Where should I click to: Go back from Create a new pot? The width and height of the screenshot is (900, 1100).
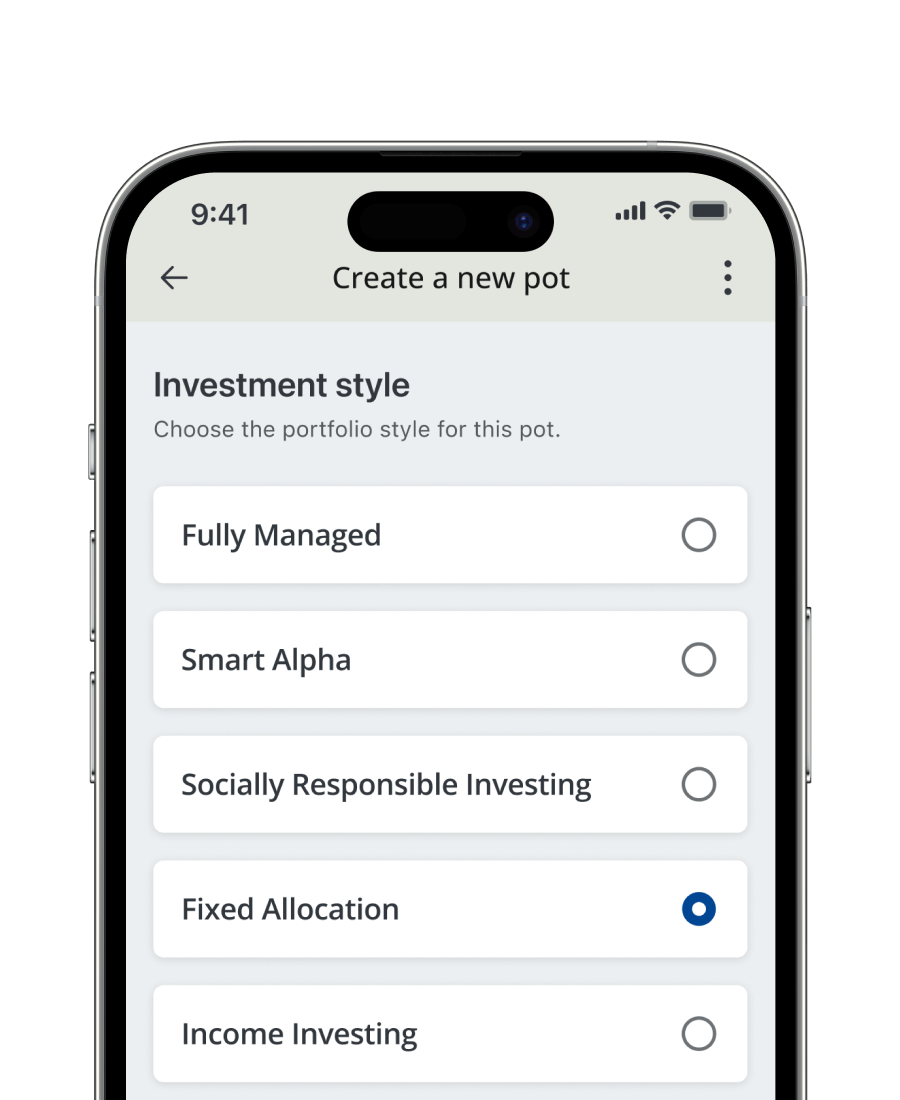(174, 278)
